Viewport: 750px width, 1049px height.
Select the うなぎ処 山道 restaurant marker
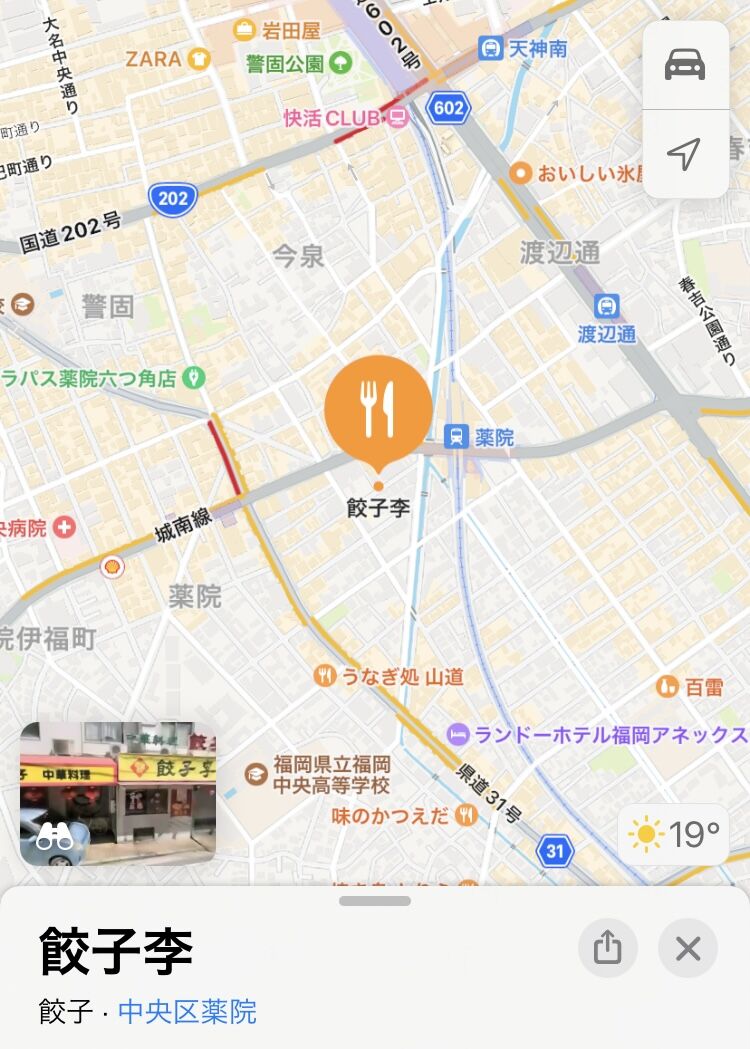pos(325,677)
